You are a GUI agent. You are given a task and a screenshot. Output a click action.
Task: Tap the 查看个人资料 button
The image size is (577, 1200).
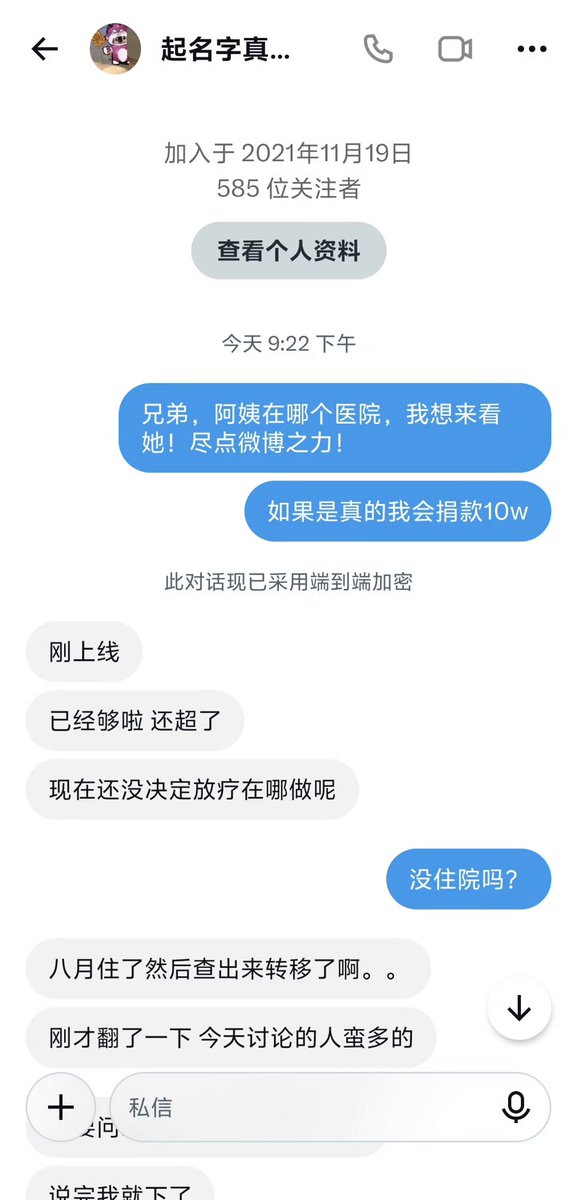289,250
